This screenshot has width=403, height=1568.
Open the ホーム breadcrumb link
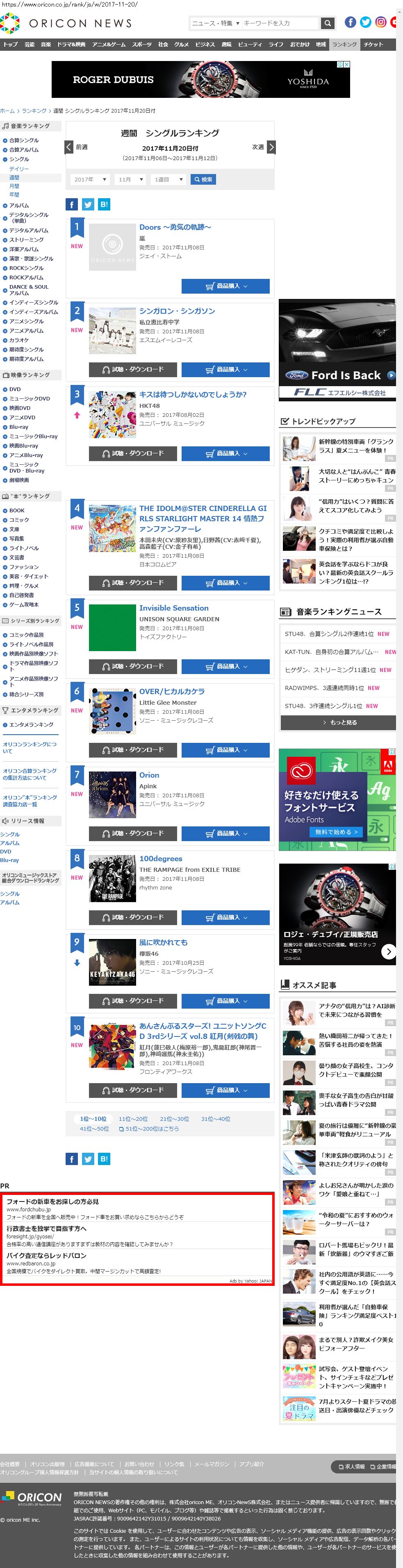tap(7, 111)
